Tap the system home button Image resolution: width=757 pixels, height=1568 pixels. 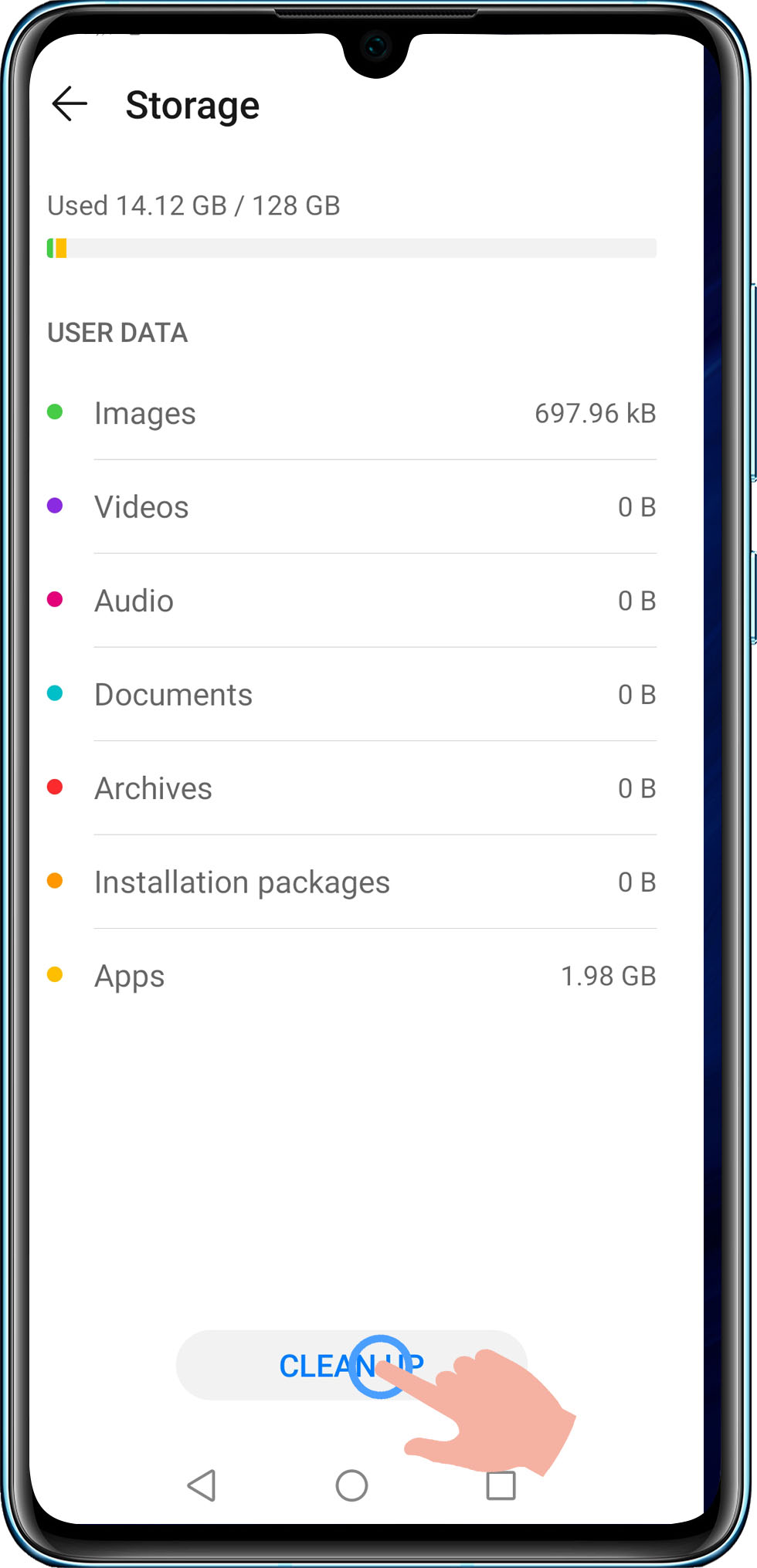(x=351, y=1485)
